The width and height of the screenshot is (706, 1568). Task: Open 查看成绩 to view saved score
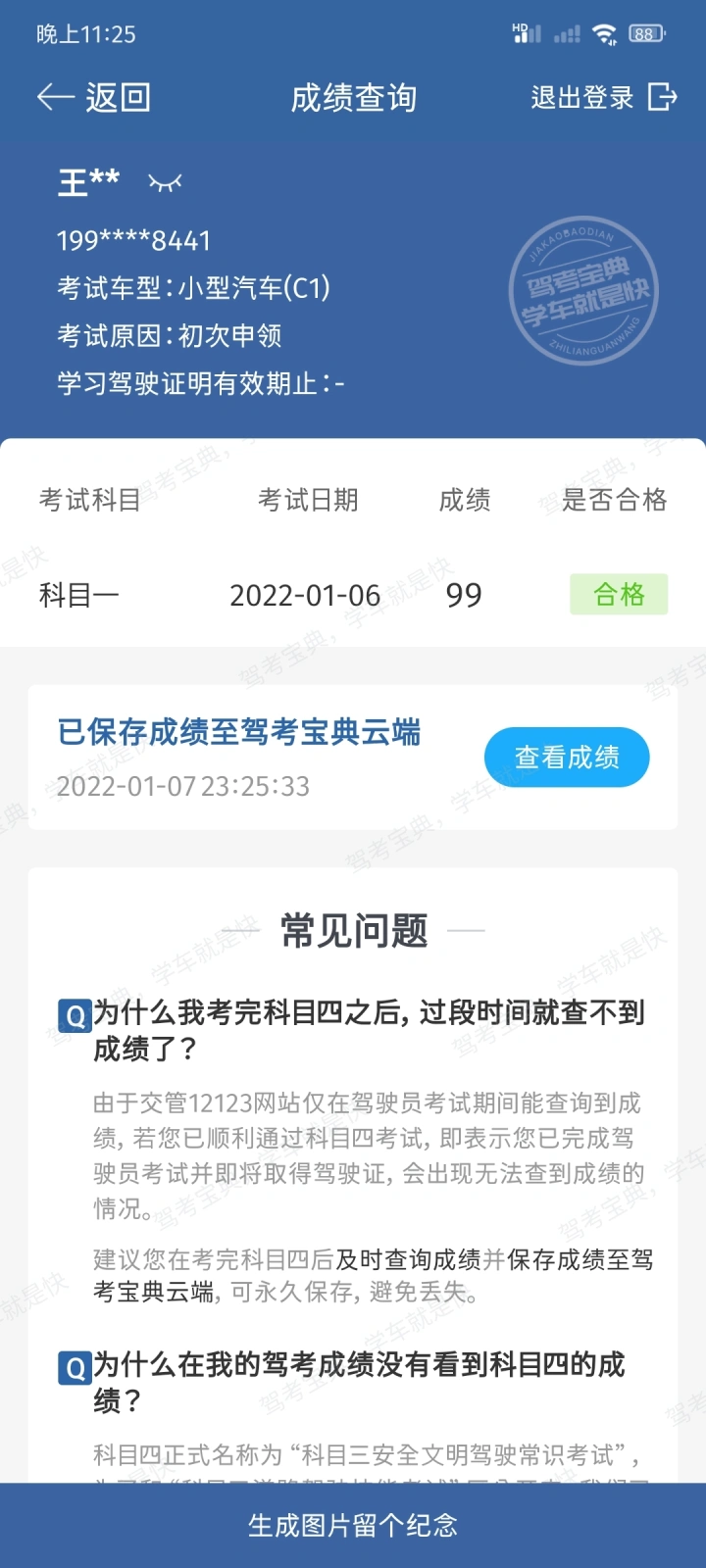pyautogui.click(x=567, y=757)
